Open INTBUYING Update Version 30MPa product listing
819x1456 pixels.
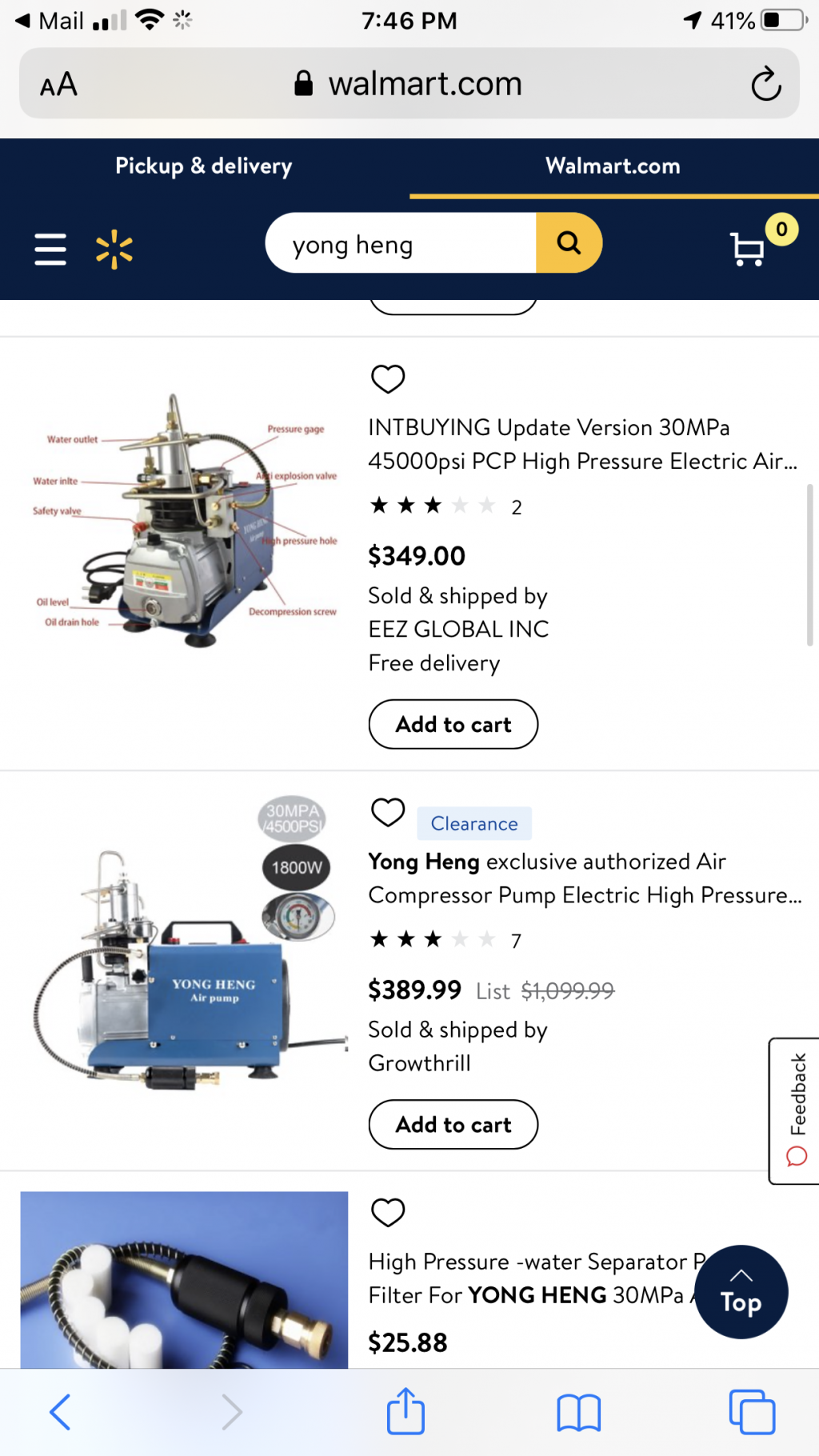tap(582, 444)
